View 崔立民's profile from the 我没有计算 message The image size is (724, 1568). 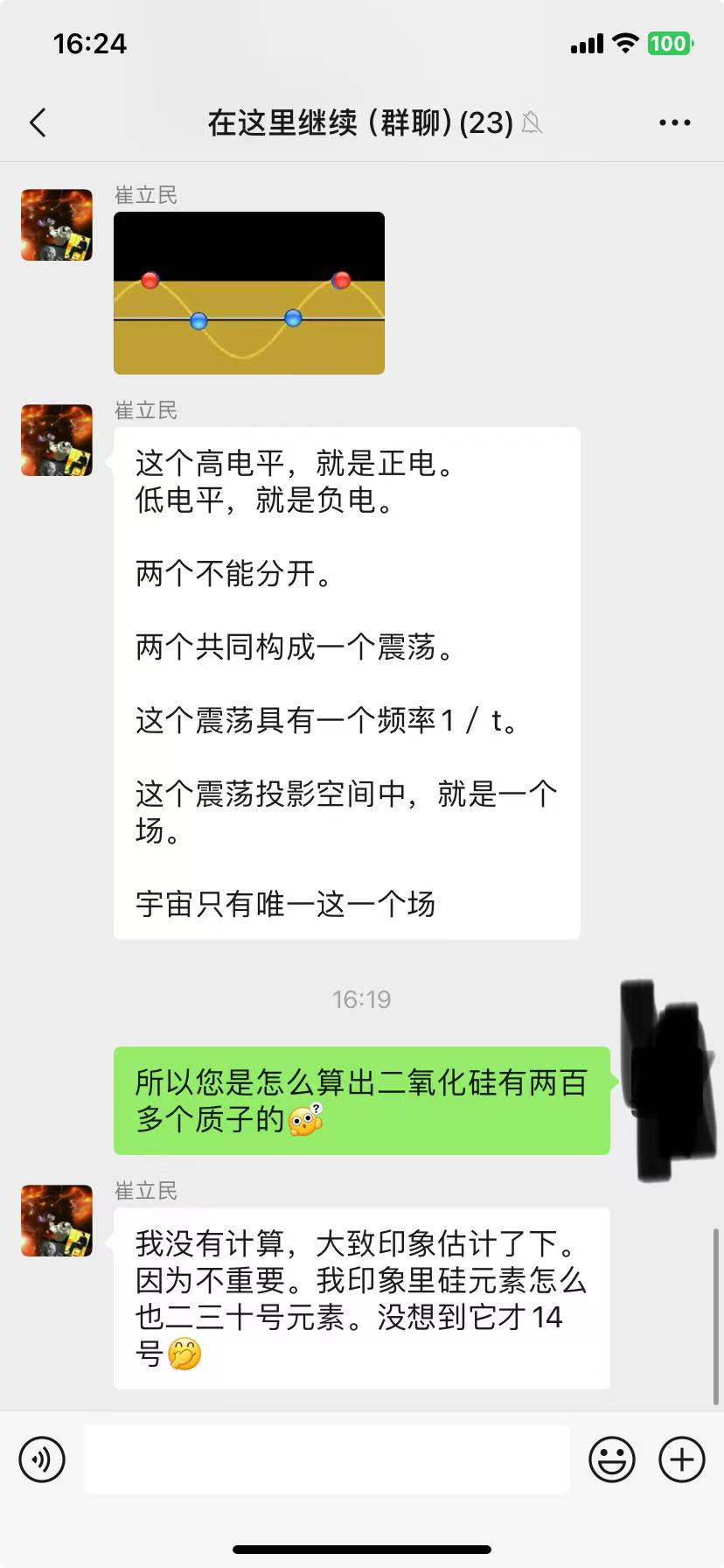57,1221
